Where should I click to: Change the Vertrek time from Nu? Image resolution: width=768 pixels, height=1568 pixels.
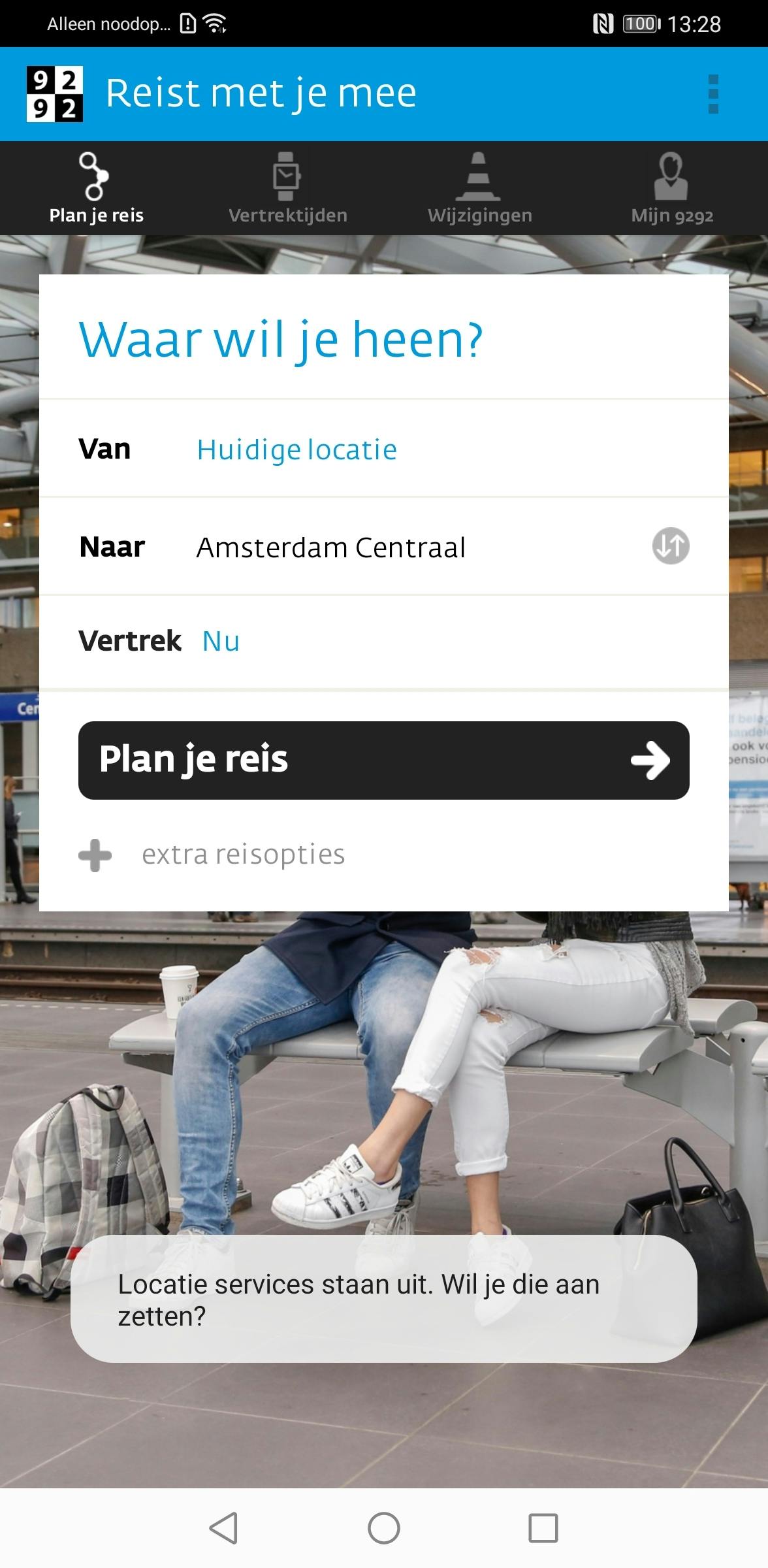click(x=221, y=642)
